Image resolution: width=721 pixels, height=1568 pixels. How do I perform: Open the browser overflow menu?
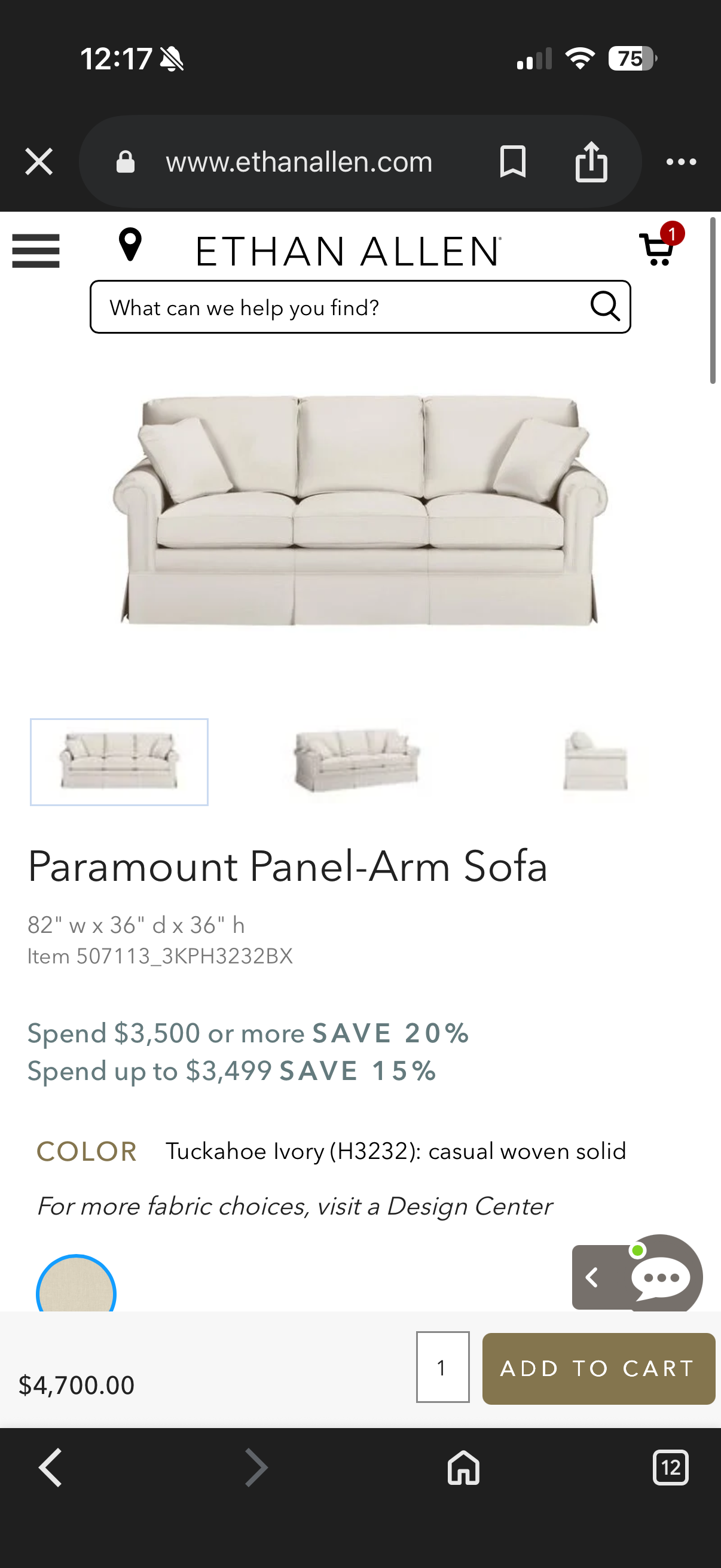pos(680,161)
